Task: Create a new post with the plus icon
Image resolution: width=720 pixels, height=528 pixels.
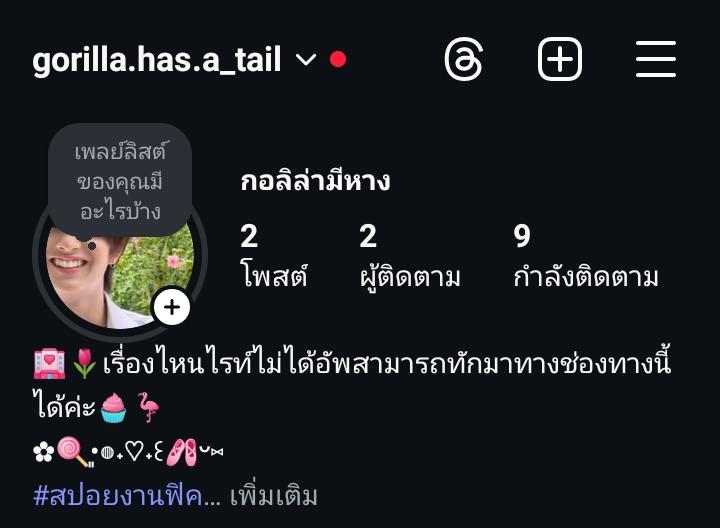Action: (x=560, y=60)
